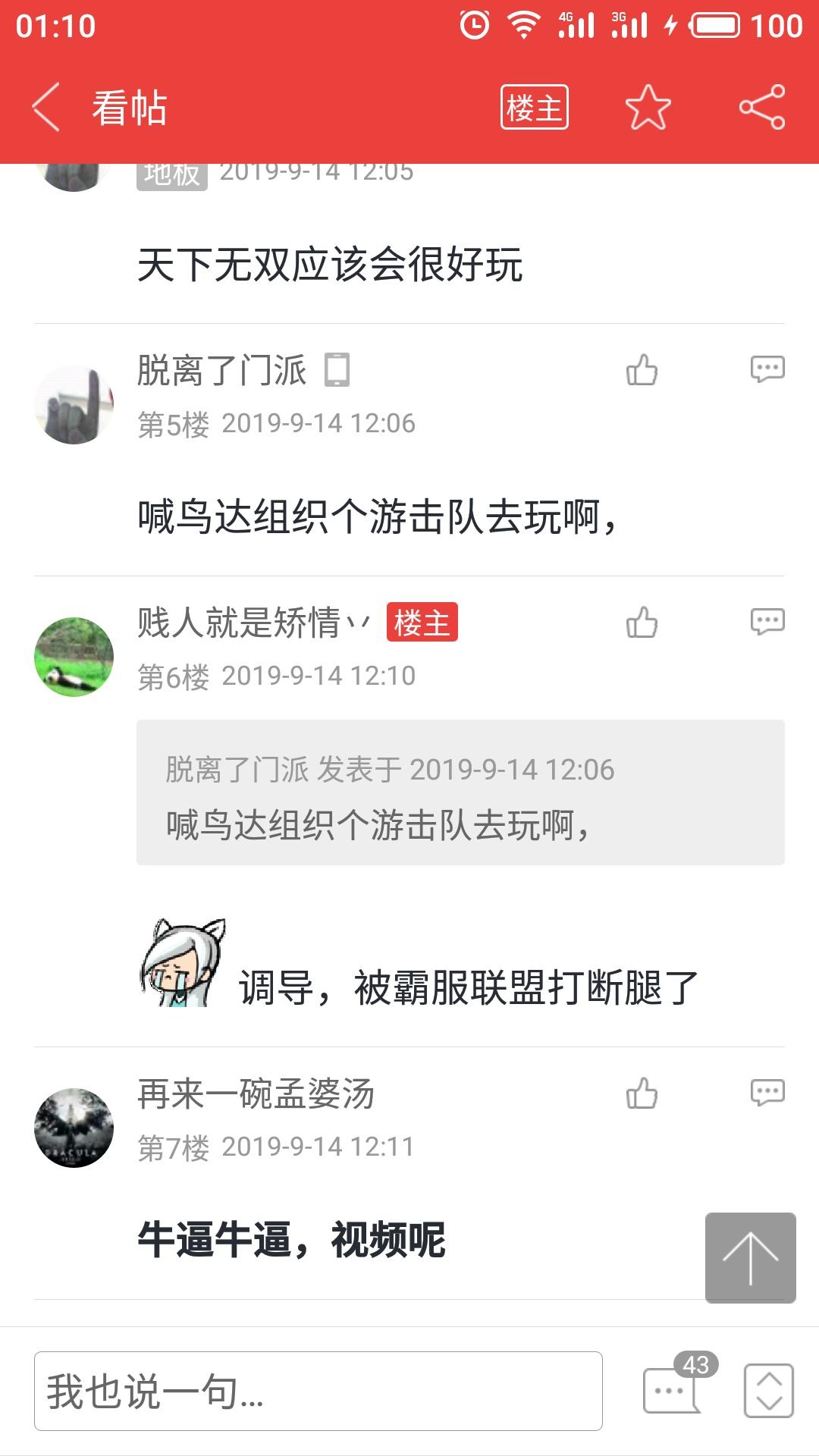Open username 再来一碗孟婆汤
Screen dimensions: 819x1456
pyautogui.click(x=256, y=1094)
